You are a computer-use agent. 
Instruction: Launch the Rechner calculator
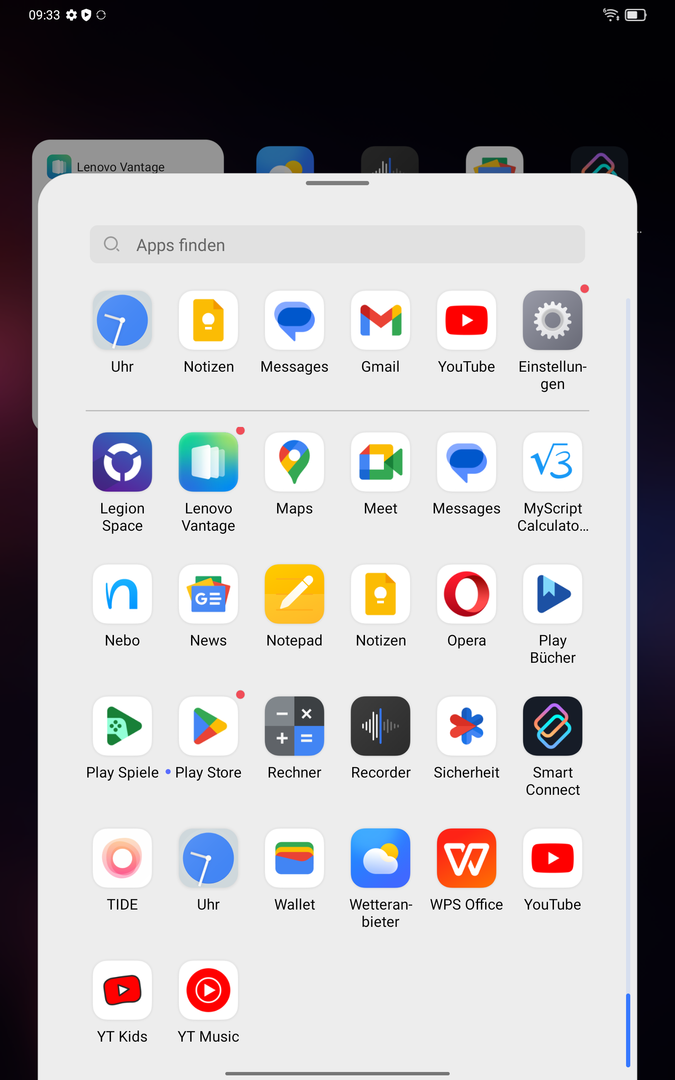294,727
